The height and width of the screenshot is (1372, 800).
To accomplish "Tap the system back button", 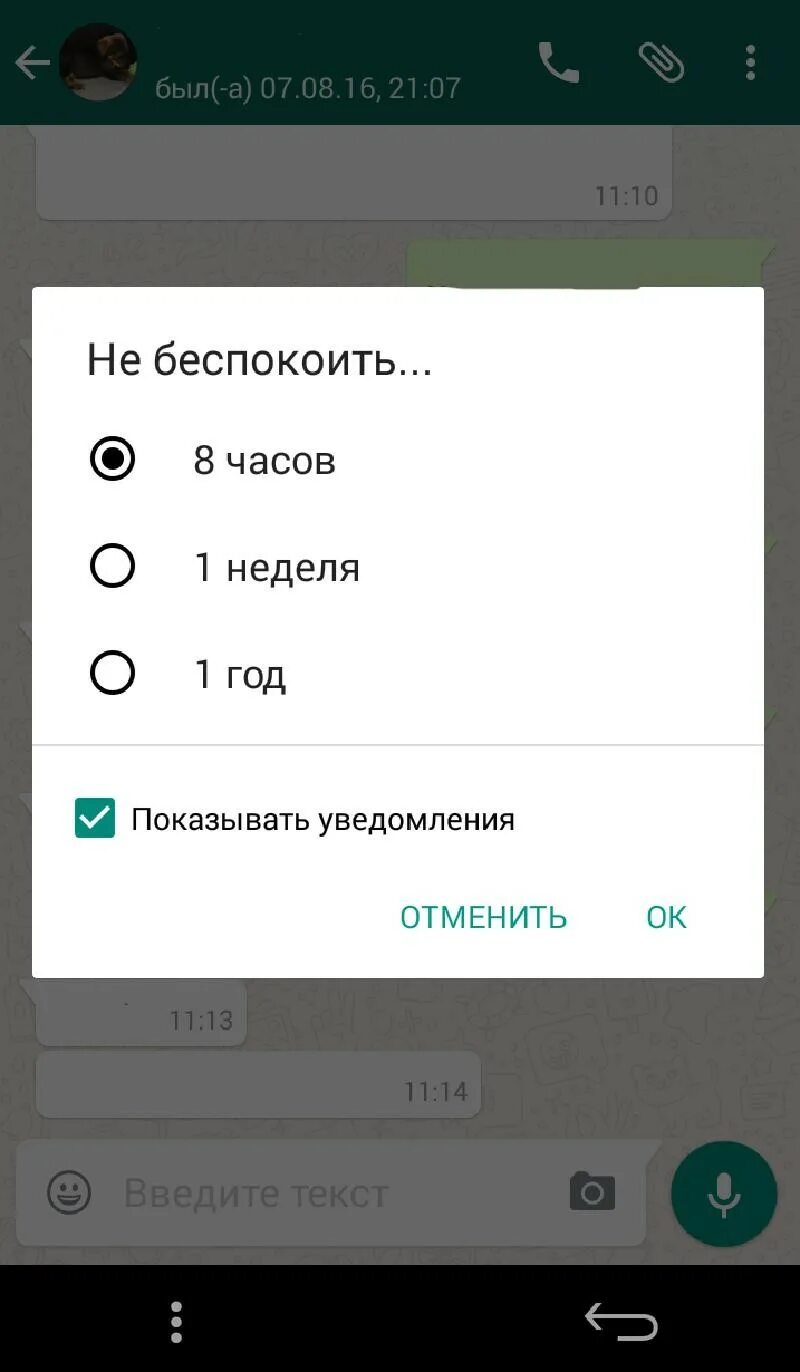I will tap(621, 1321).
